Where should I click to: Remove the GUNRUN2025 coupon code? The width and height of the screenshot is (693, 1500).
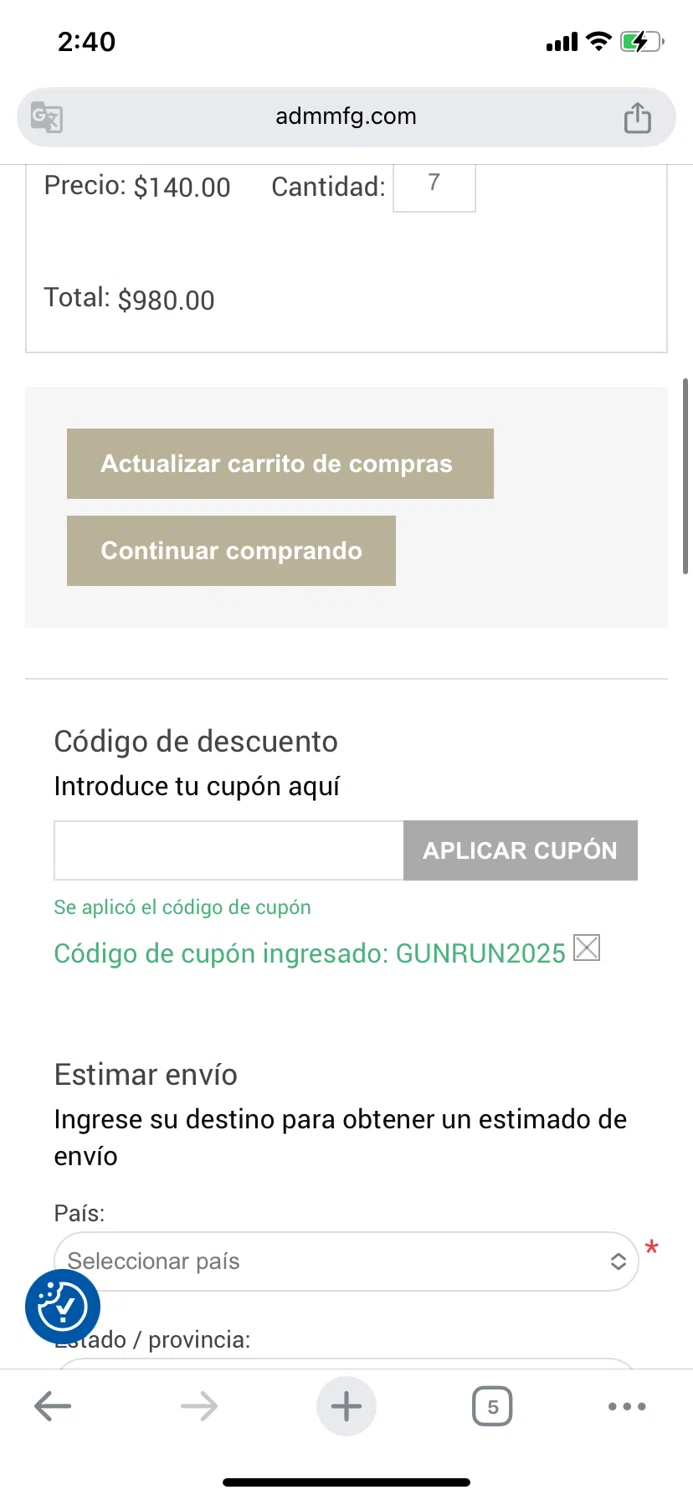pos(587,948)
